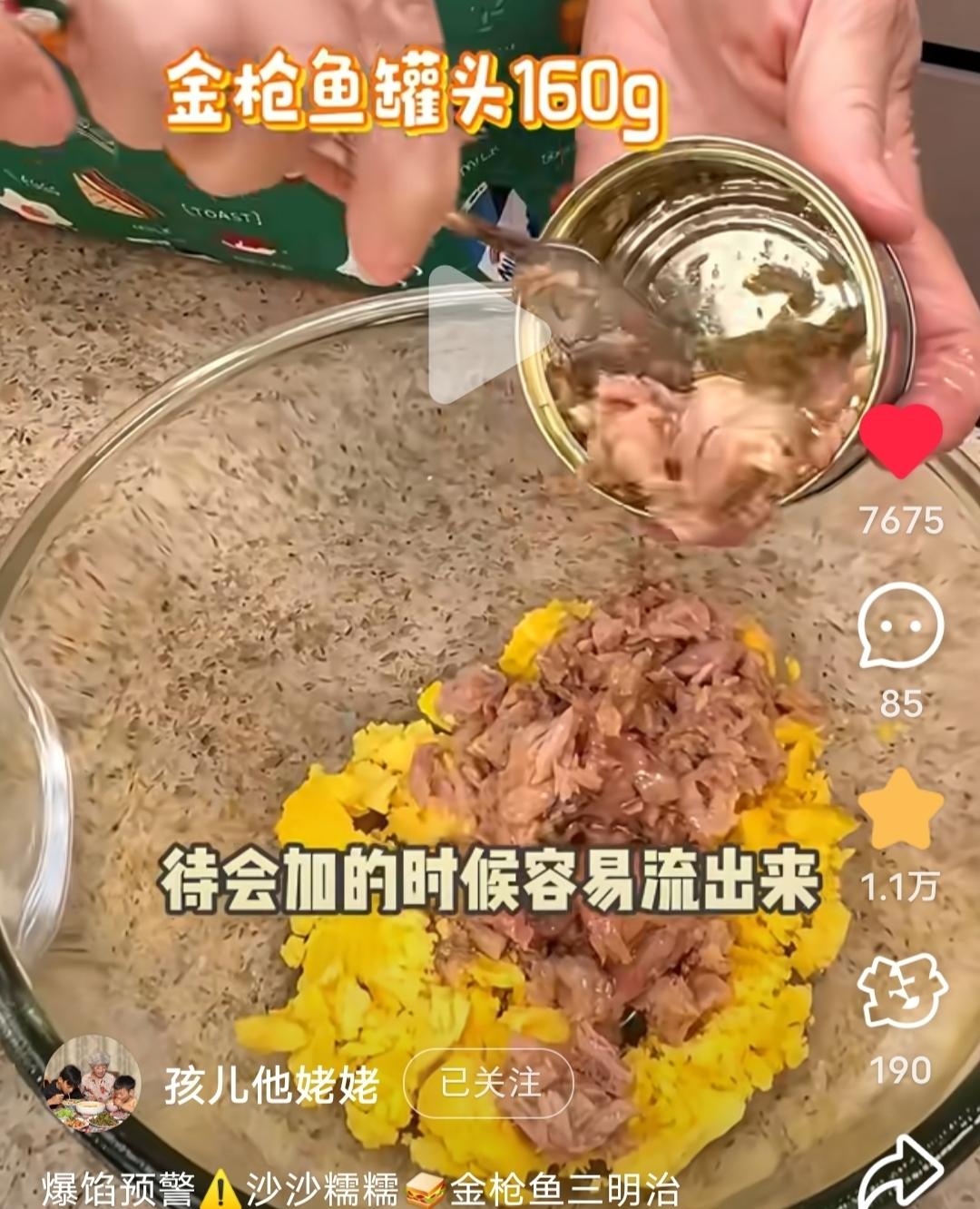
Task: Tap the yellow star favorite icon
Action: (x=901, y=810)
